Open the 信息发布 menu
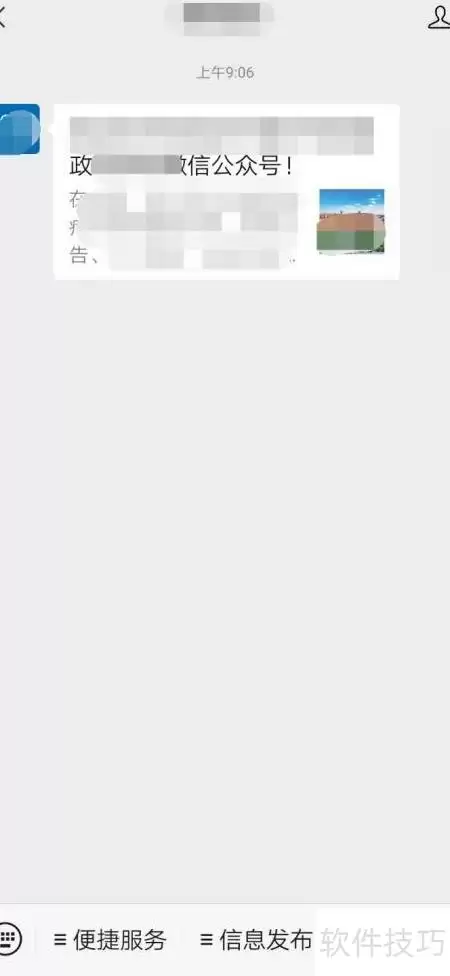450x976 pixels. (x=256, y=939)
